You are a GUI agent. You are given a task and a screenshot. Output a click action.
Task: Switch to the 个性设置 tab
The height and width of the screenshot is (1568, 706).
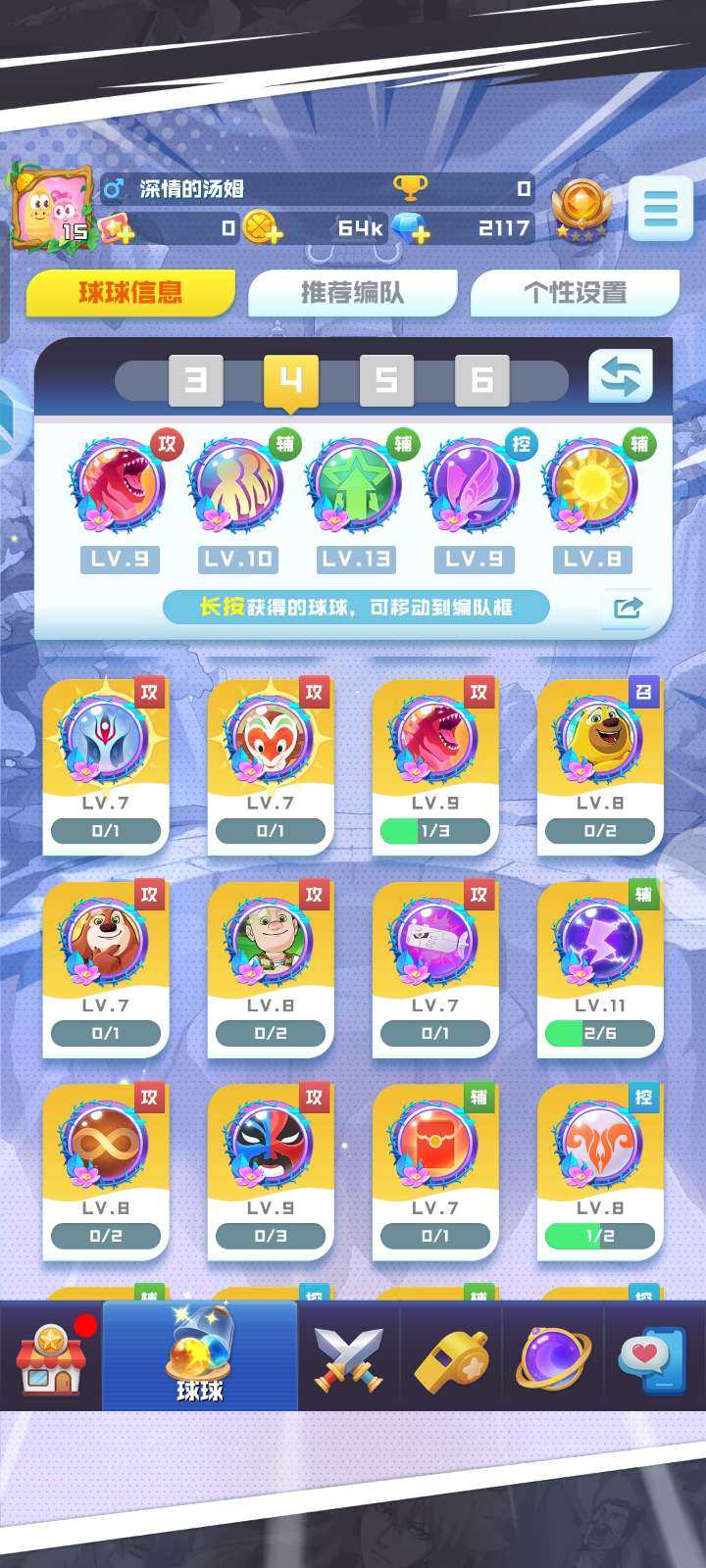[x=575, y=293]
